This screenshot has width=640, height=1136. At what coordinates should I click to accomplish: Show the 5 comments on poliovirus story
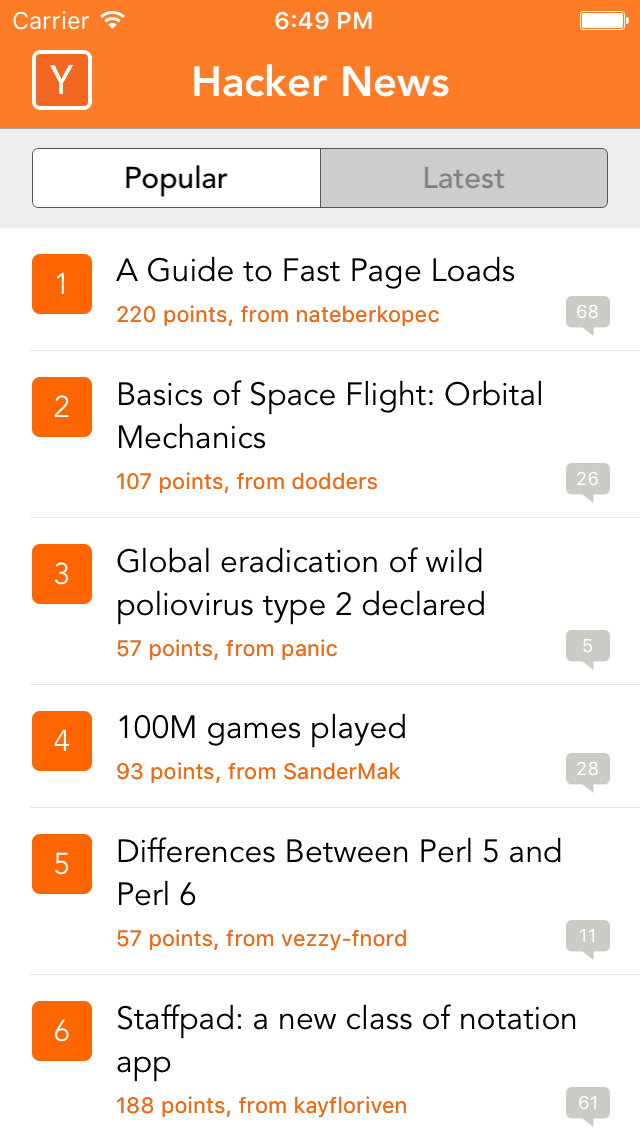587,647
